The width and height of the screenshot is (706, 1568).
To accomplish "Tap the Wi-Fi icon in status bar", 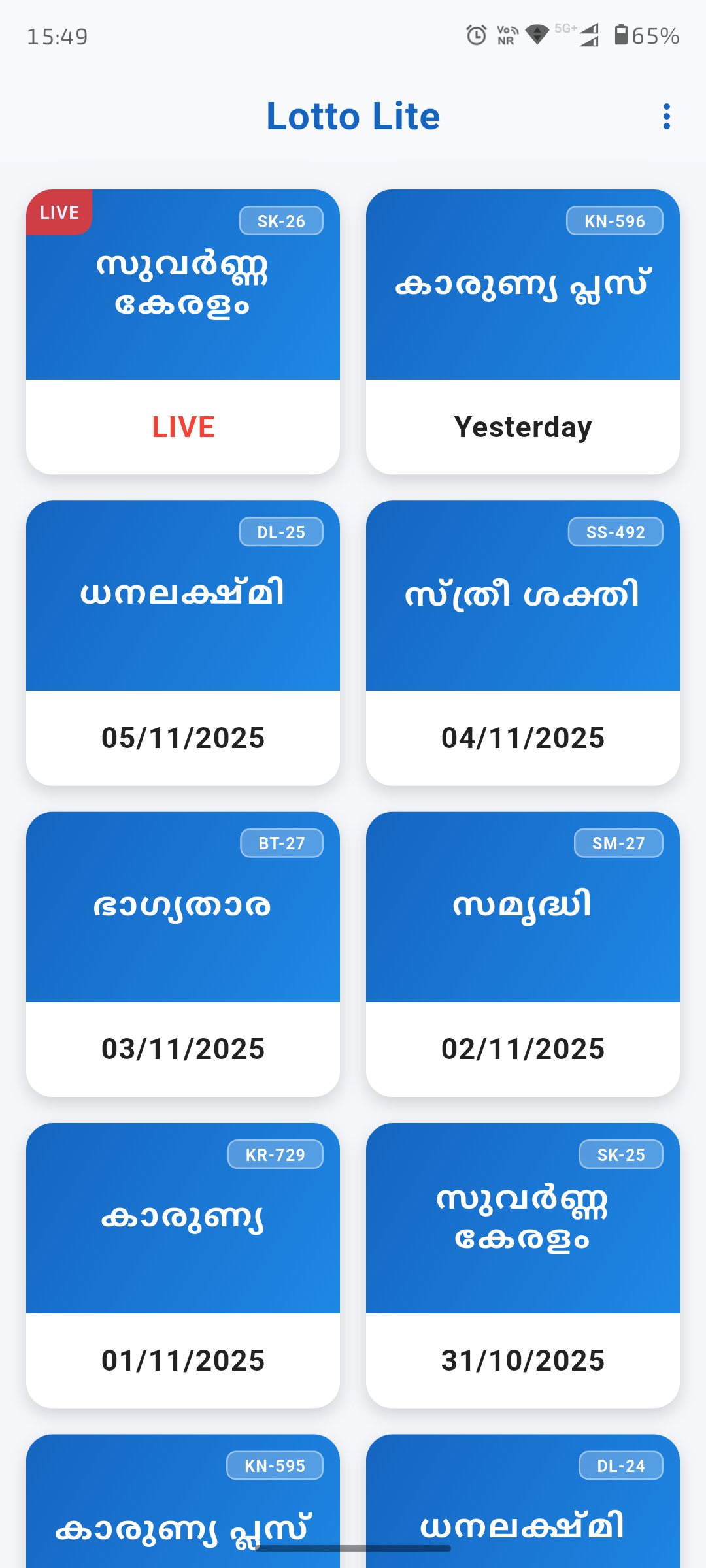I will [536, 37].
